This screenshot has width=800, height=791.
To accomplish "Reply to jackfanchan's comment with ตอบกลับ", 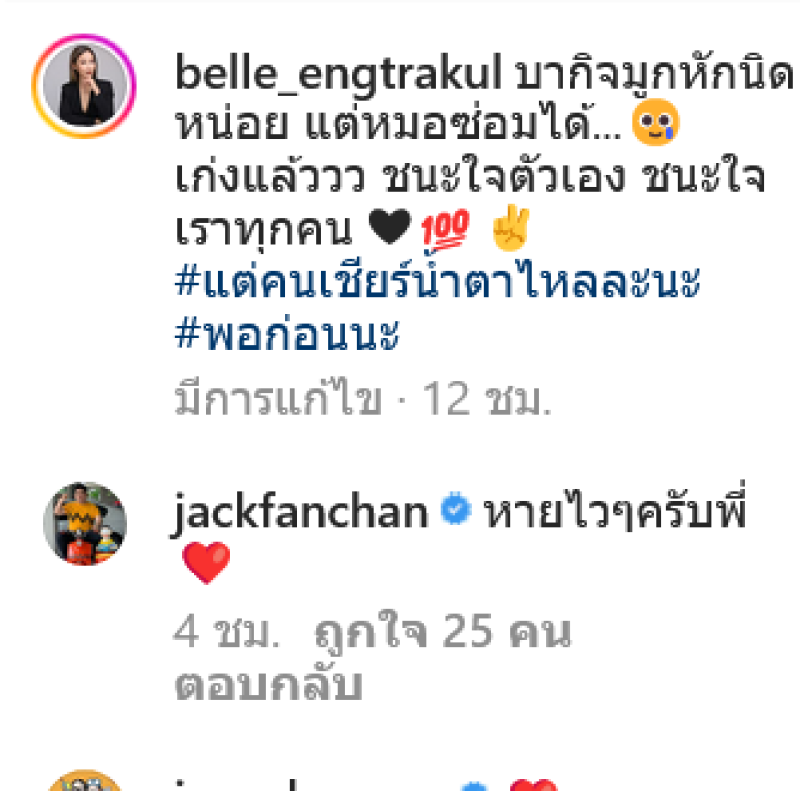I will pos(267,685).
